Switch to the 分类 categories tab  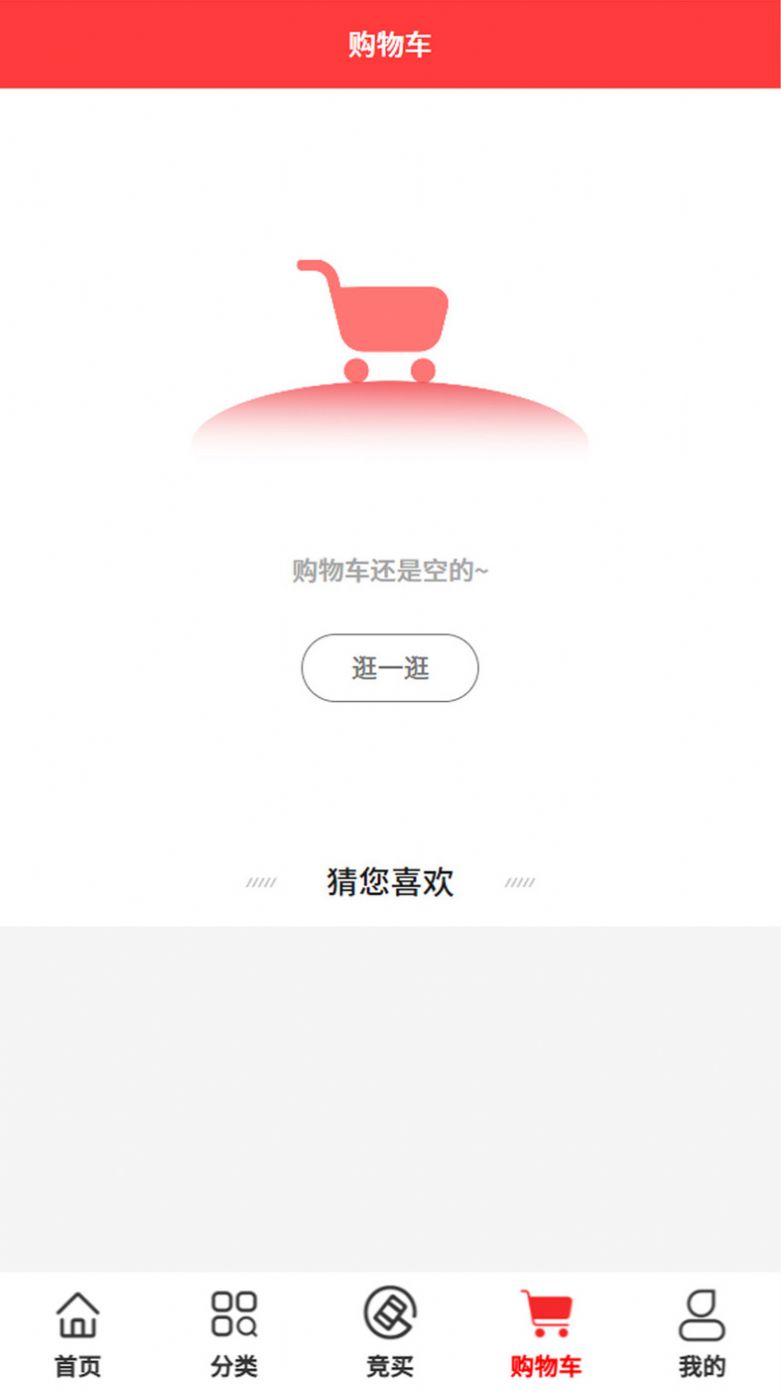click(x=234, y=1332)
